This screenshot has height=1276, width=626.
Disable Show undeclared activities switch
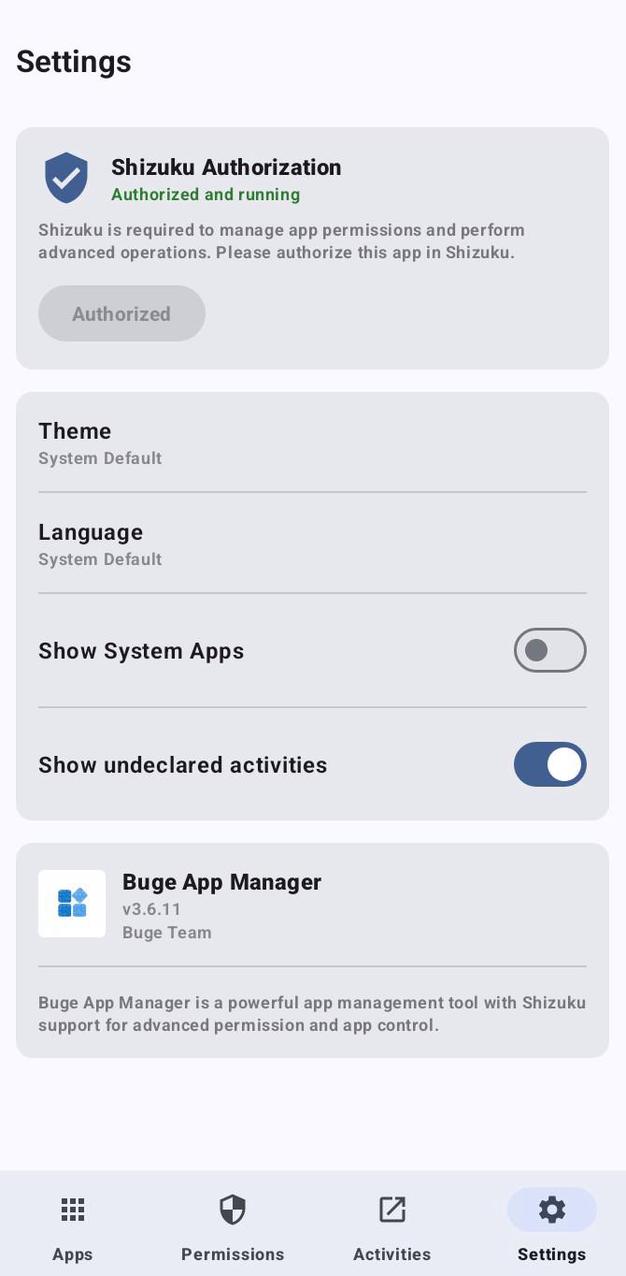[x=550, y=764]
